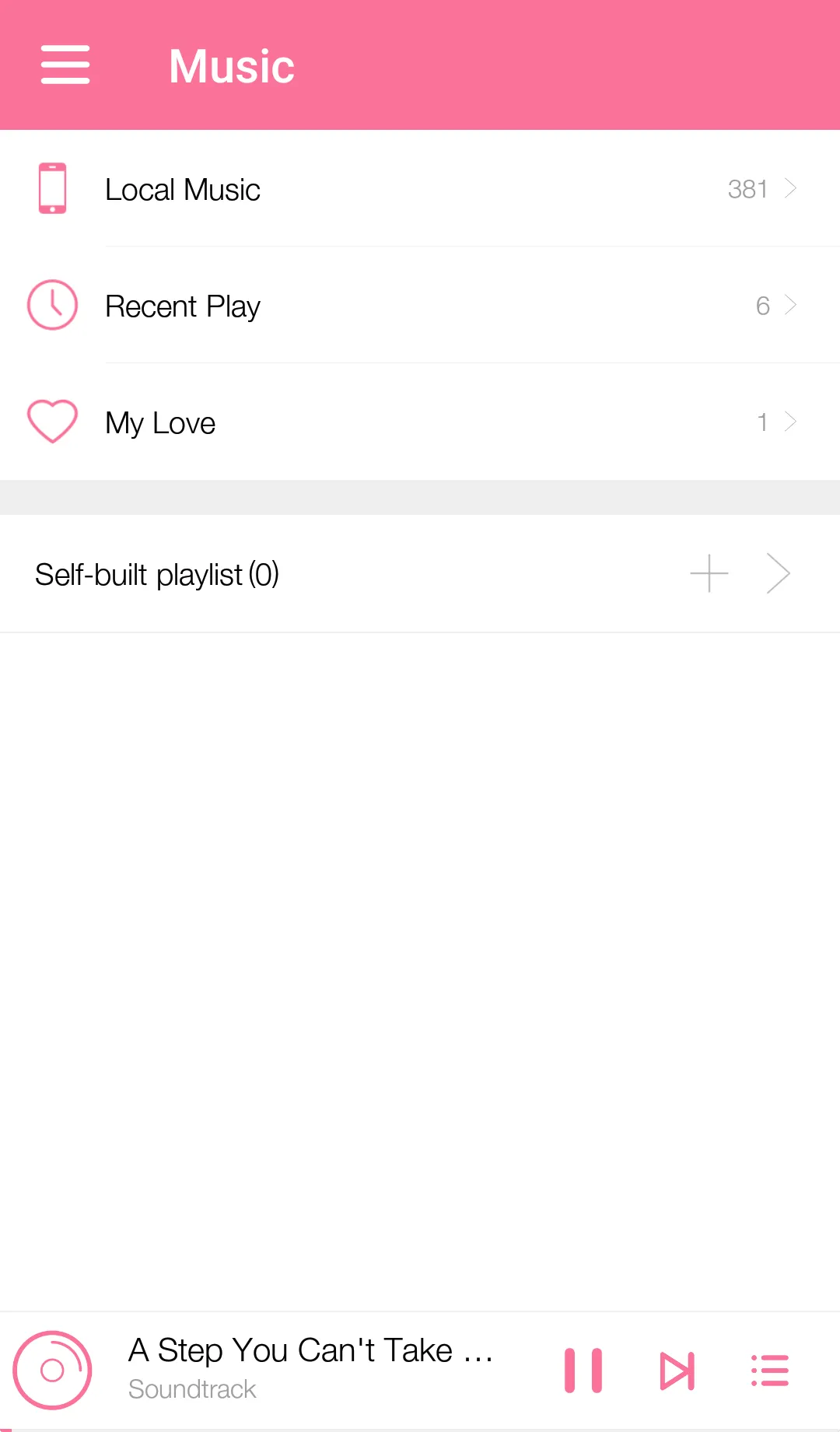The width and height of the screenshot is (840, 1432).
Task: Expand the Local Music row chevron
Action: tap(792, 188)
